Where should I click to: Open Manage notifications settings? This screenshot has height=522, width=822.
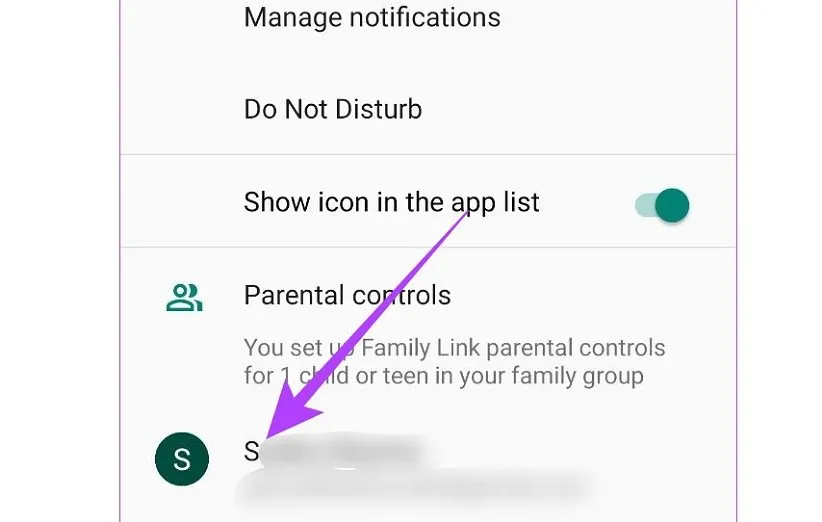(x=372, y=17)
